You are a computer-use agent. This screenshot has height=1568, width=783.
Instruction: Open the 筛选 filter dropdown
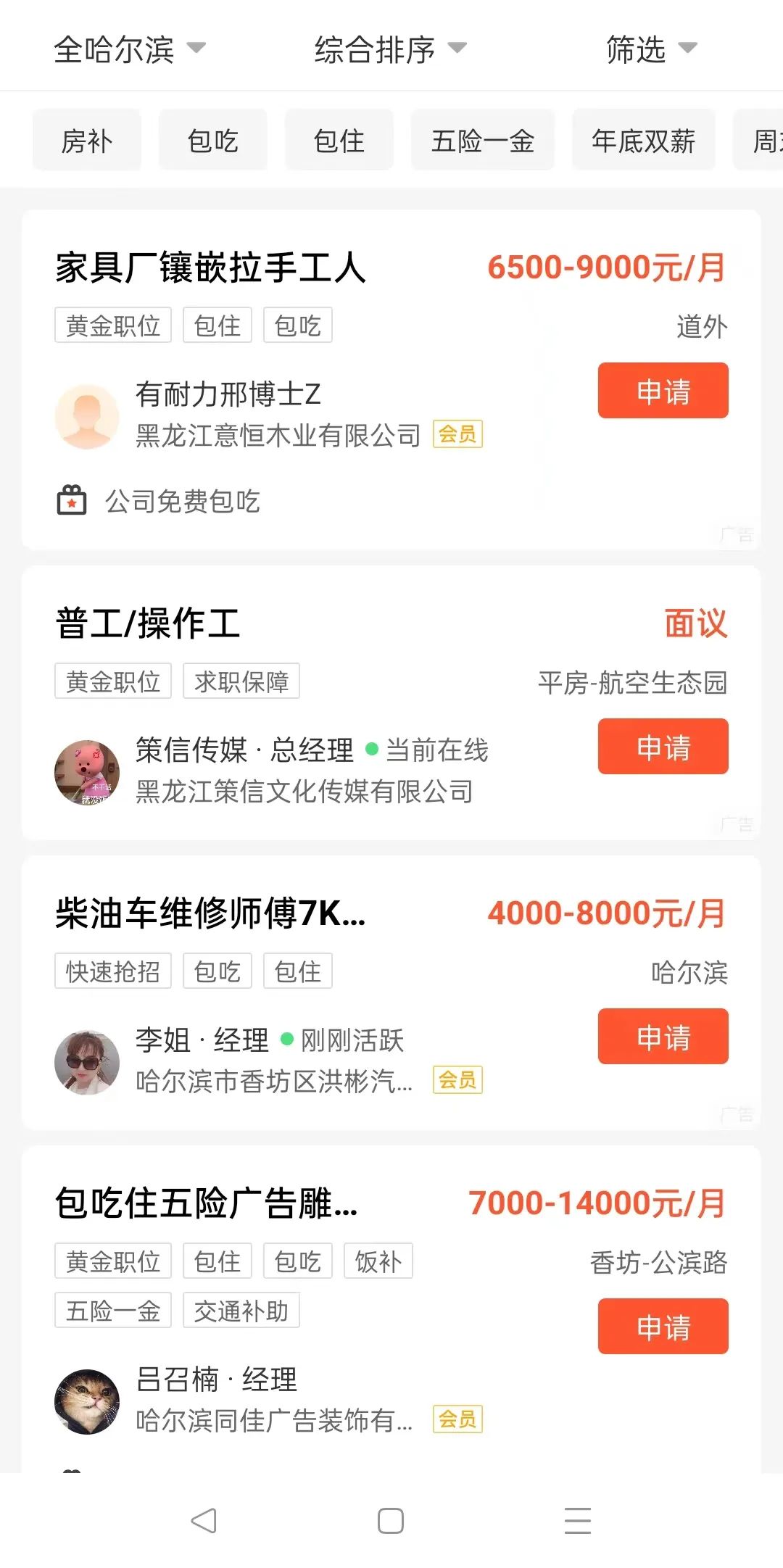650,49
